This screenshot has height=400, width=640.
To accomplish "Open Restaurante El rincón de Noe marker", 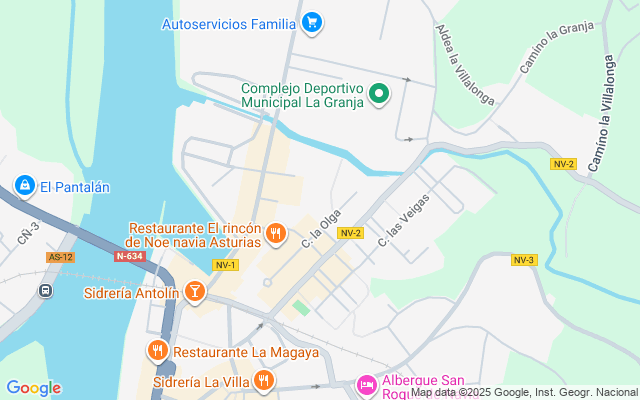I will click(276, 234).
